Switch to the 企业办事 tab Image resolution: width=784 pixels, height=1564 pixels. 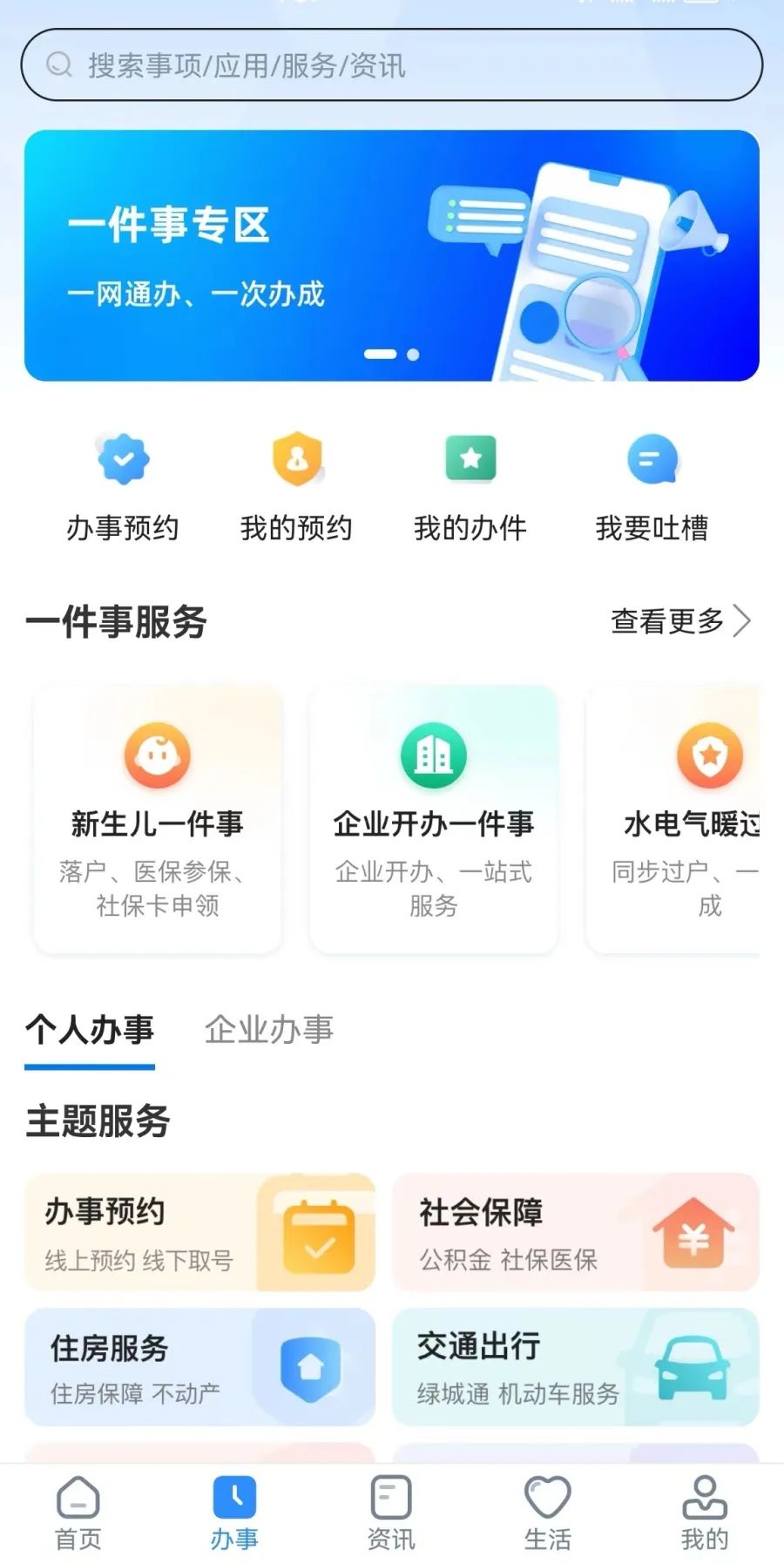tap(269, 1029)
